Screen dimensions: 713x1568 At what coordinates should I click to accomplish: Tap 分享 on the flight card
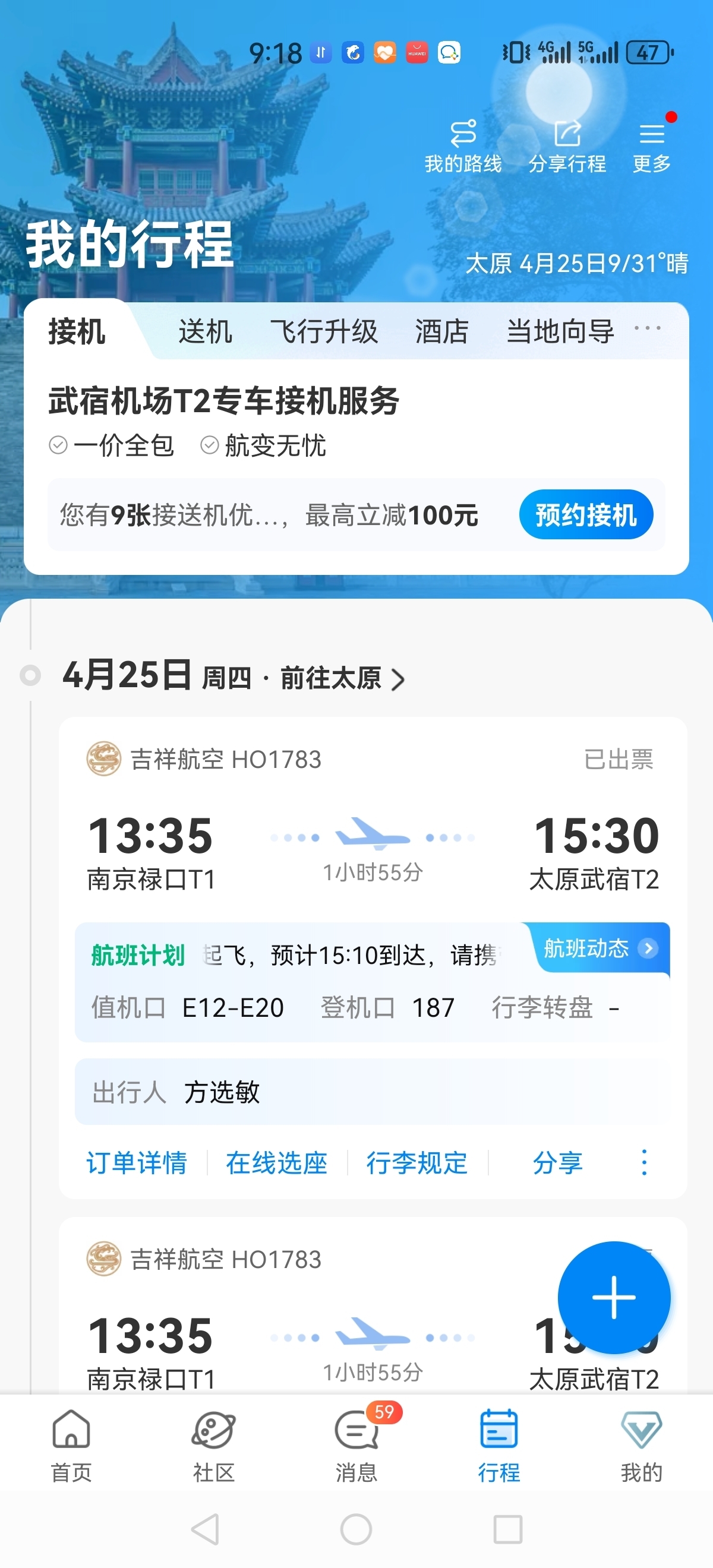tap(557, 1162)
